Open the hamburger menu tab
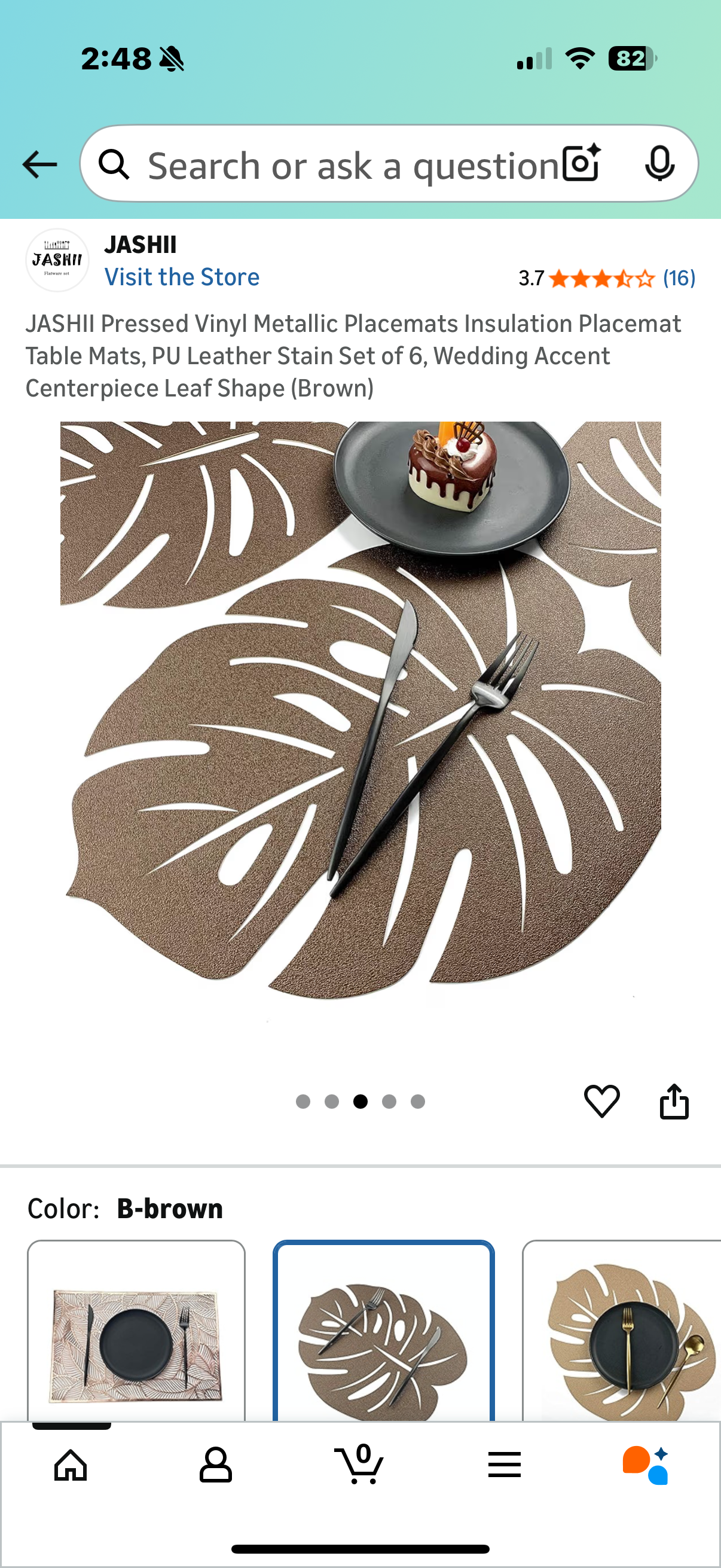 (x=505, y=1465)
